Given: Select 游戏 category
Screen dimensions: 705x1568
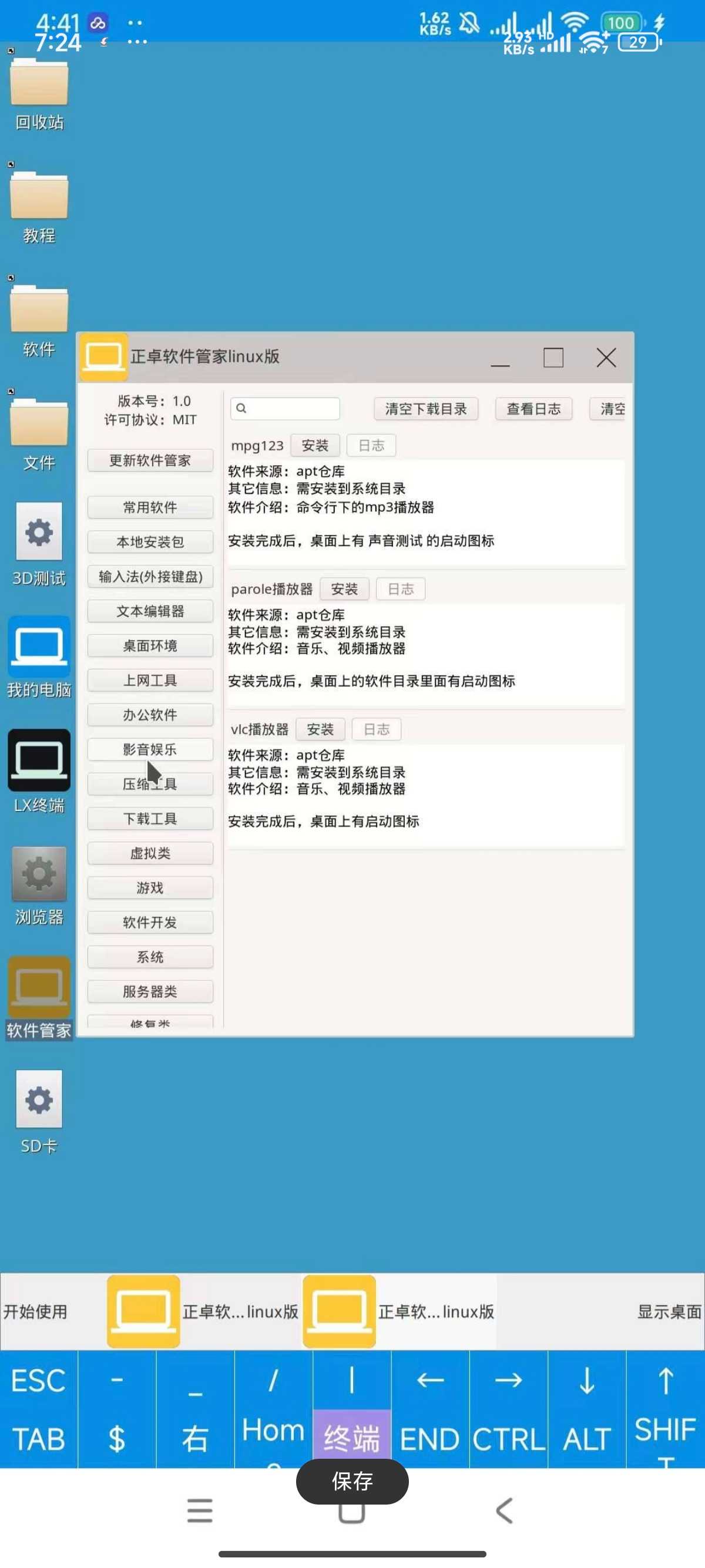Looking at the screenshot, I should coord(150,887).
